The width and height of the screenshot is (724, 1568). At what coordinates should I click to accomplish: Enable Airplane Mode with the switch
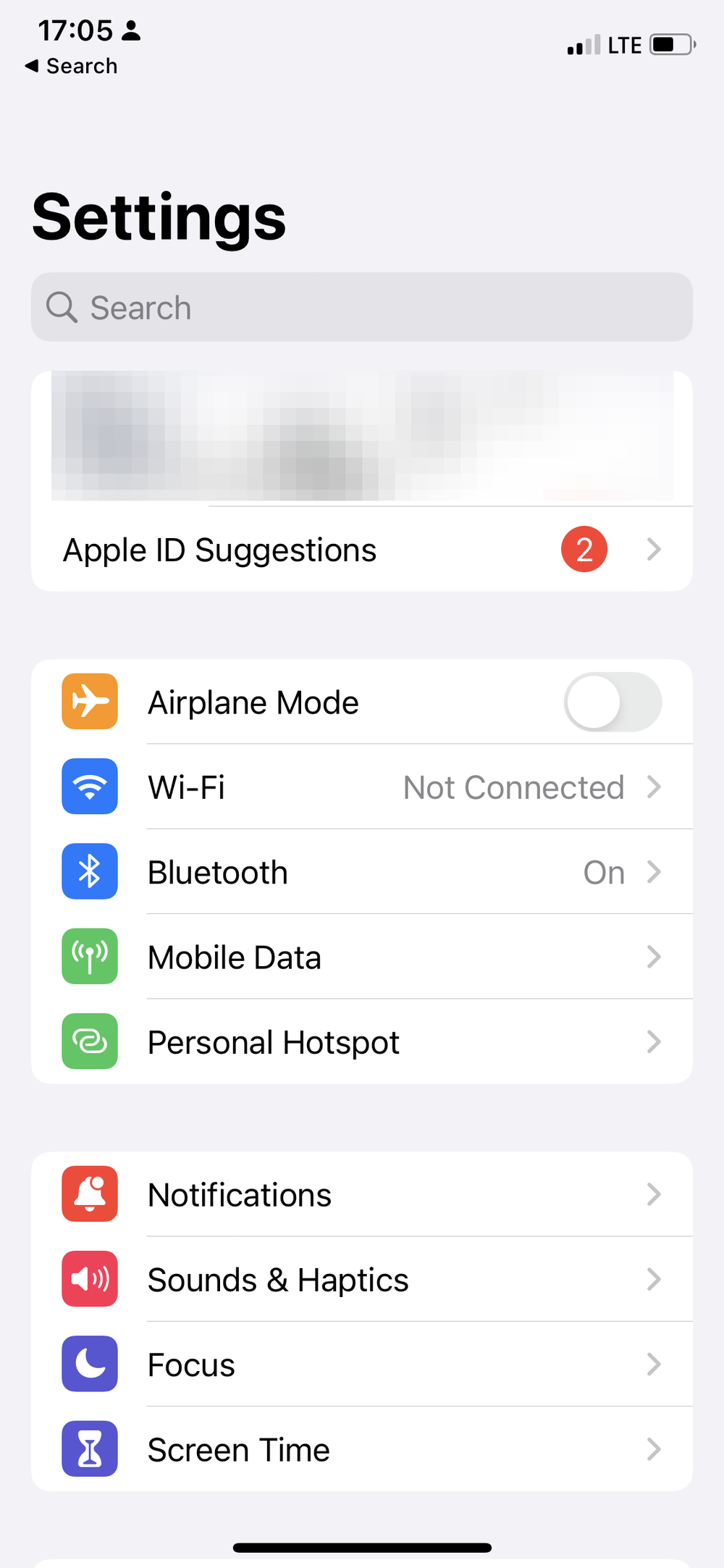click(x=613, y=701)
